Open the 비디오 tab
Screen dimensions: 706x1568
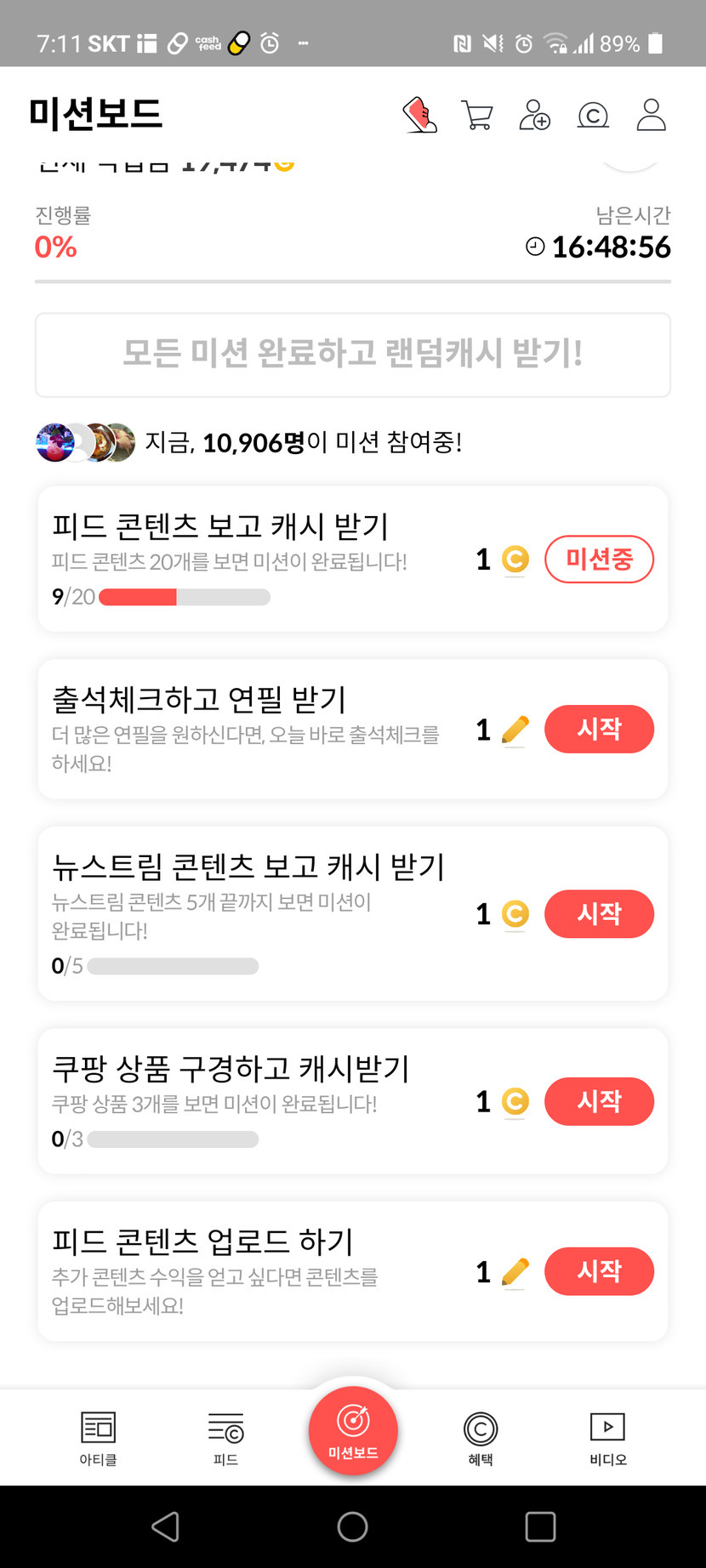coord(607,1437)
